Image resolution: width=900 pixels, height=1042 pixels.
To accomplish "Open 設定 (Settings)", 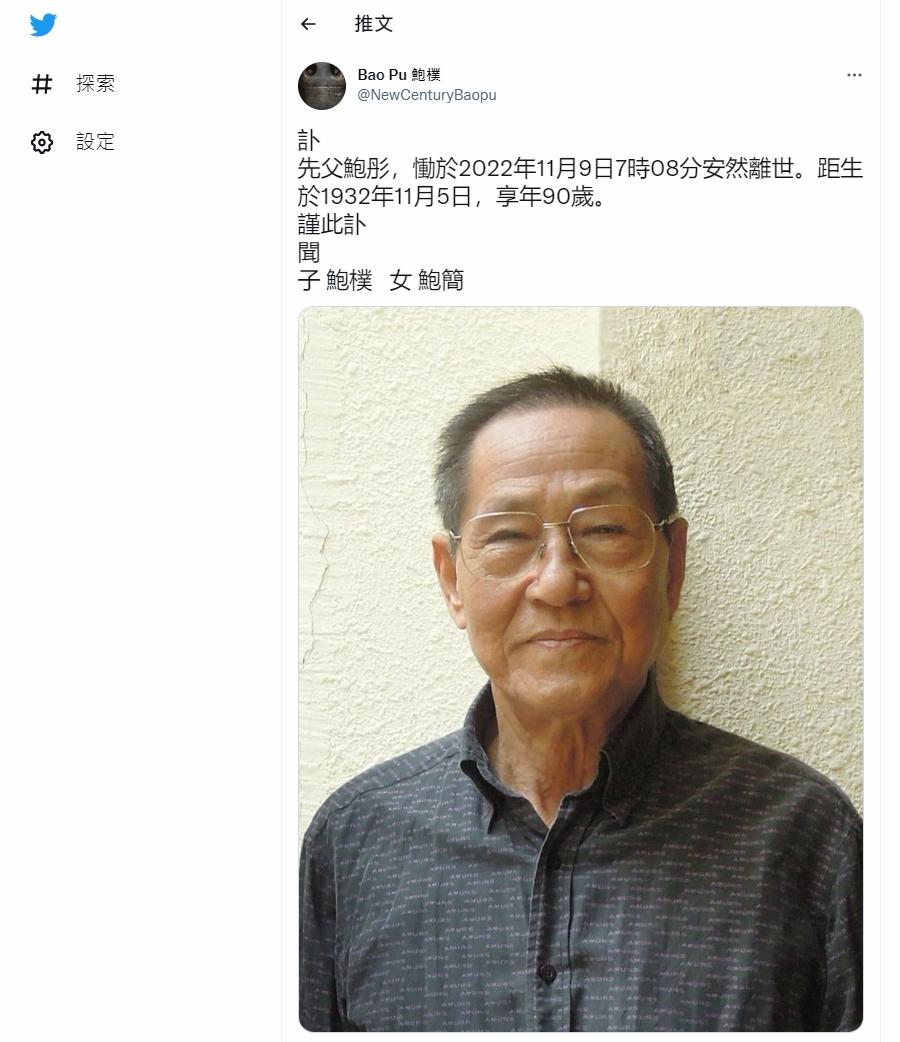I will tap(94, 142).
